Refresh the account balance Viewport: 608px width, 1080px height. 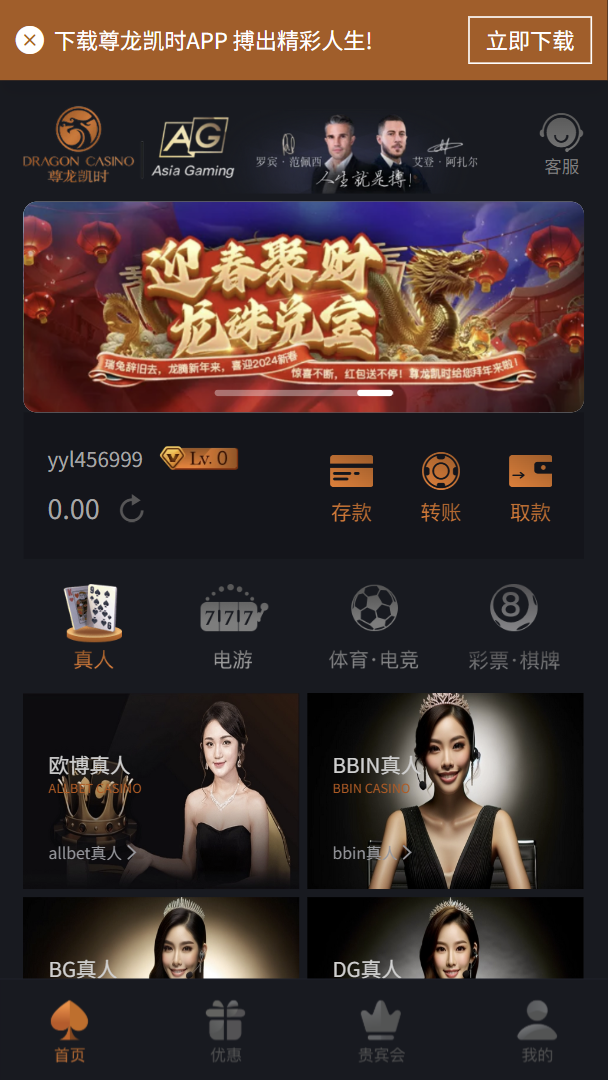pos(132,510)
